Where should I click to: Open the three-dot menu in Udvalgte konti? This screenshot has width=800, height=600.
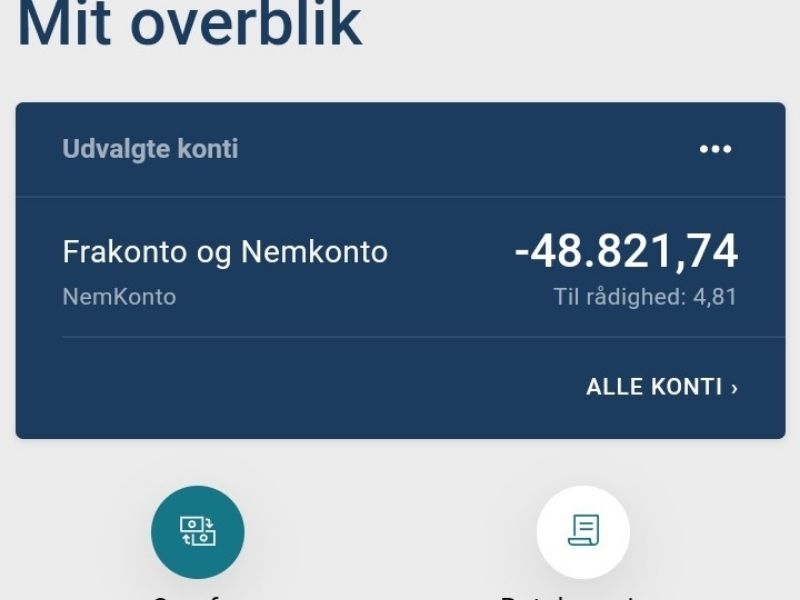(715, 149)
